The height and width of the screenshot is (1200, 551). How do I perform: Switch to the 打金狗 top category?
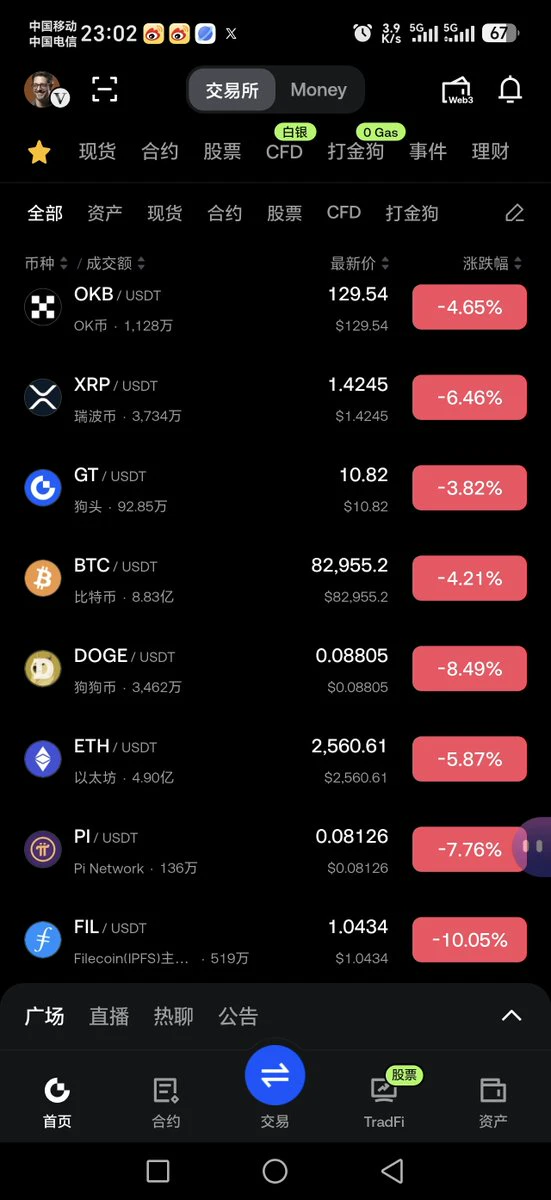[355, 151]
